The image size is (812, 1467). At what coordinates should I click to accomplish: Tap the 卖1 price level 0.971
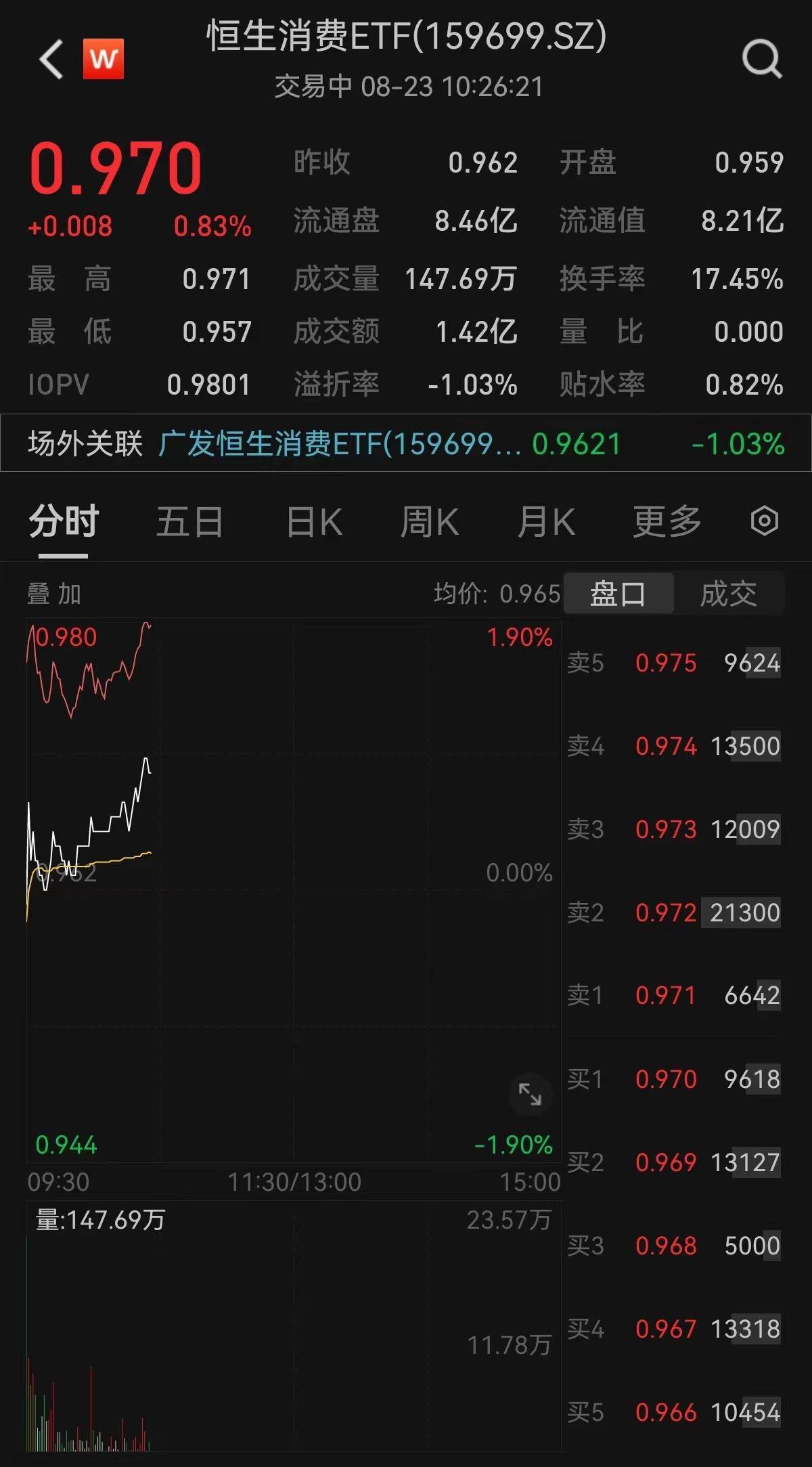(666, 995)
